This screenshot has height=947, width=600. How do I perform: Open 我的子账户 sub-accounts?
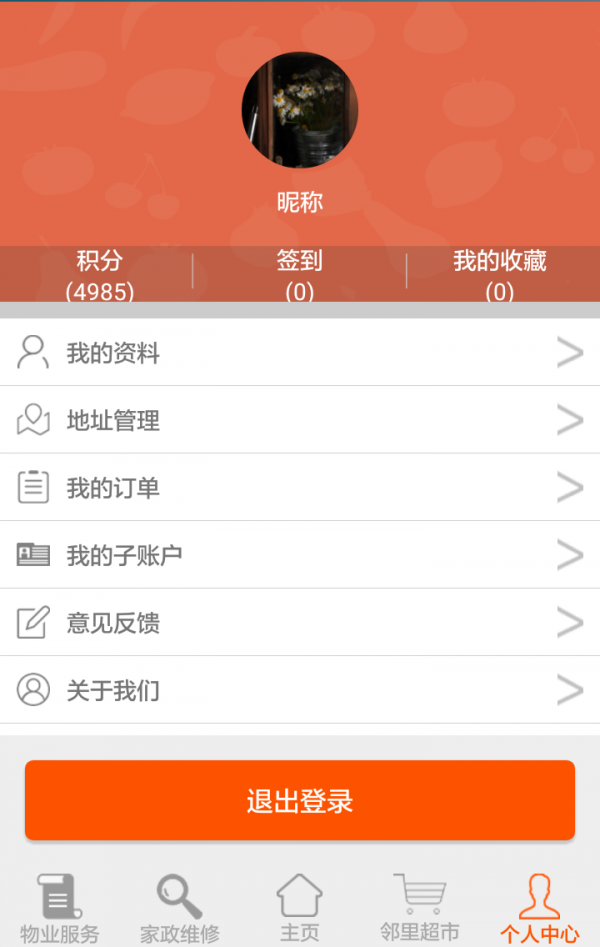coord(300,555)
